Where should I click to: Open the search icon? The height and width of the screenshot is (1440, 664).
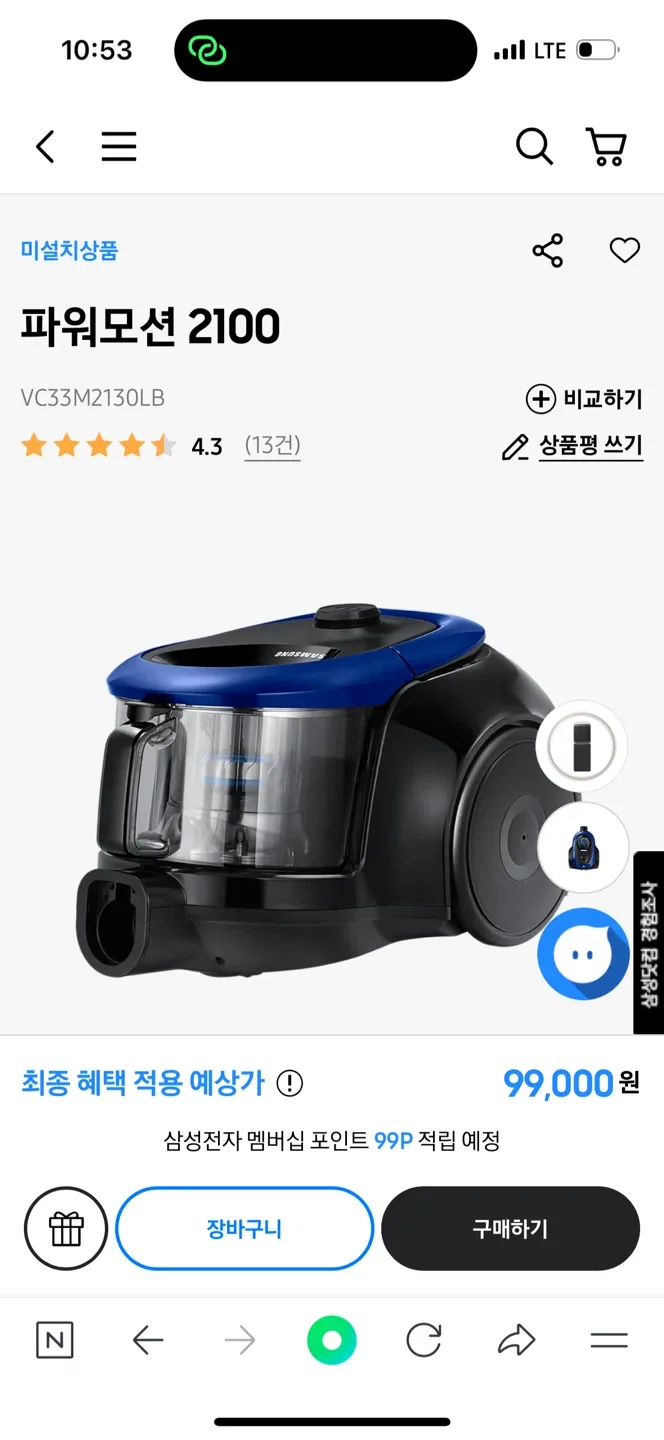534,148
